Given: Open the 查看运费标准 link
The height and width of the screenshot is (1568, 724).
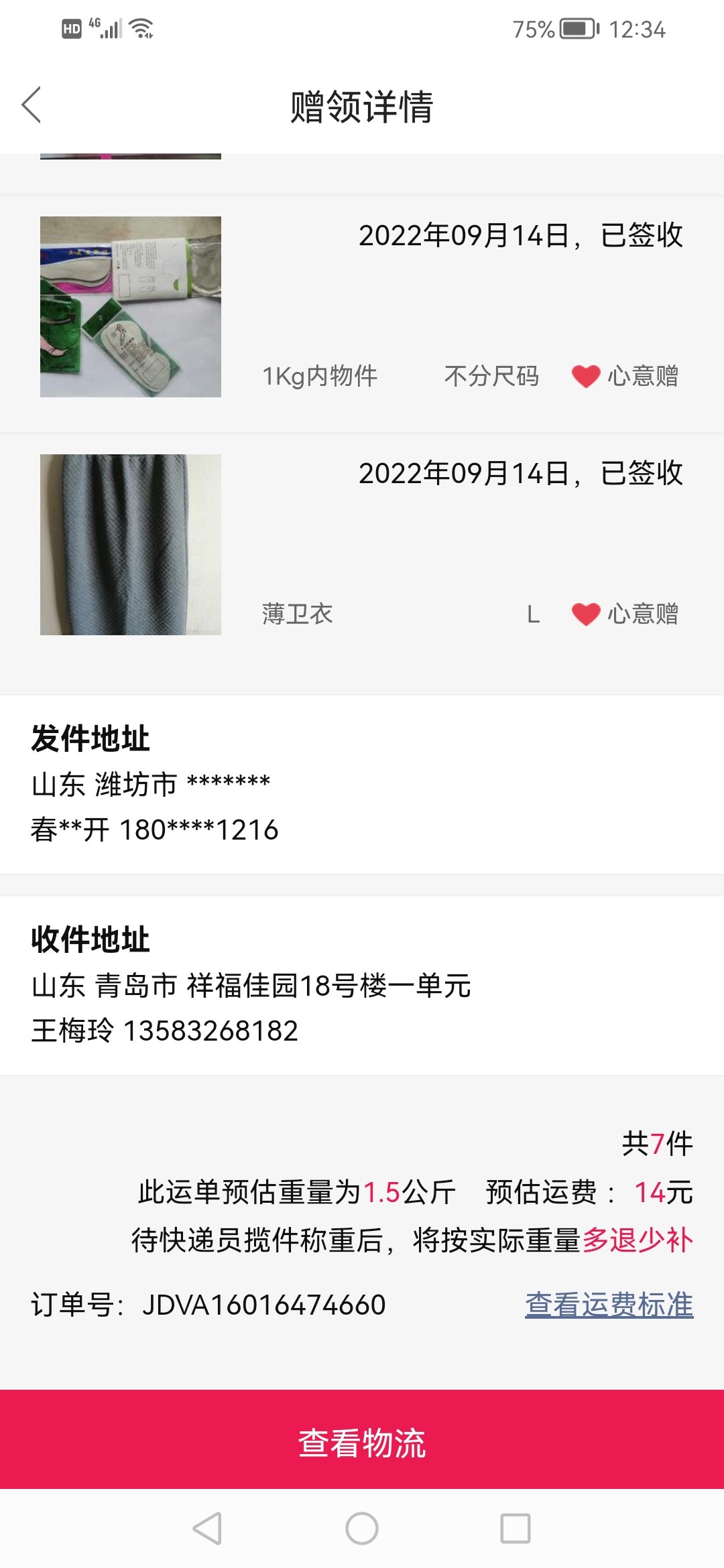Looking at the screenshot, I should (609, 1305).
